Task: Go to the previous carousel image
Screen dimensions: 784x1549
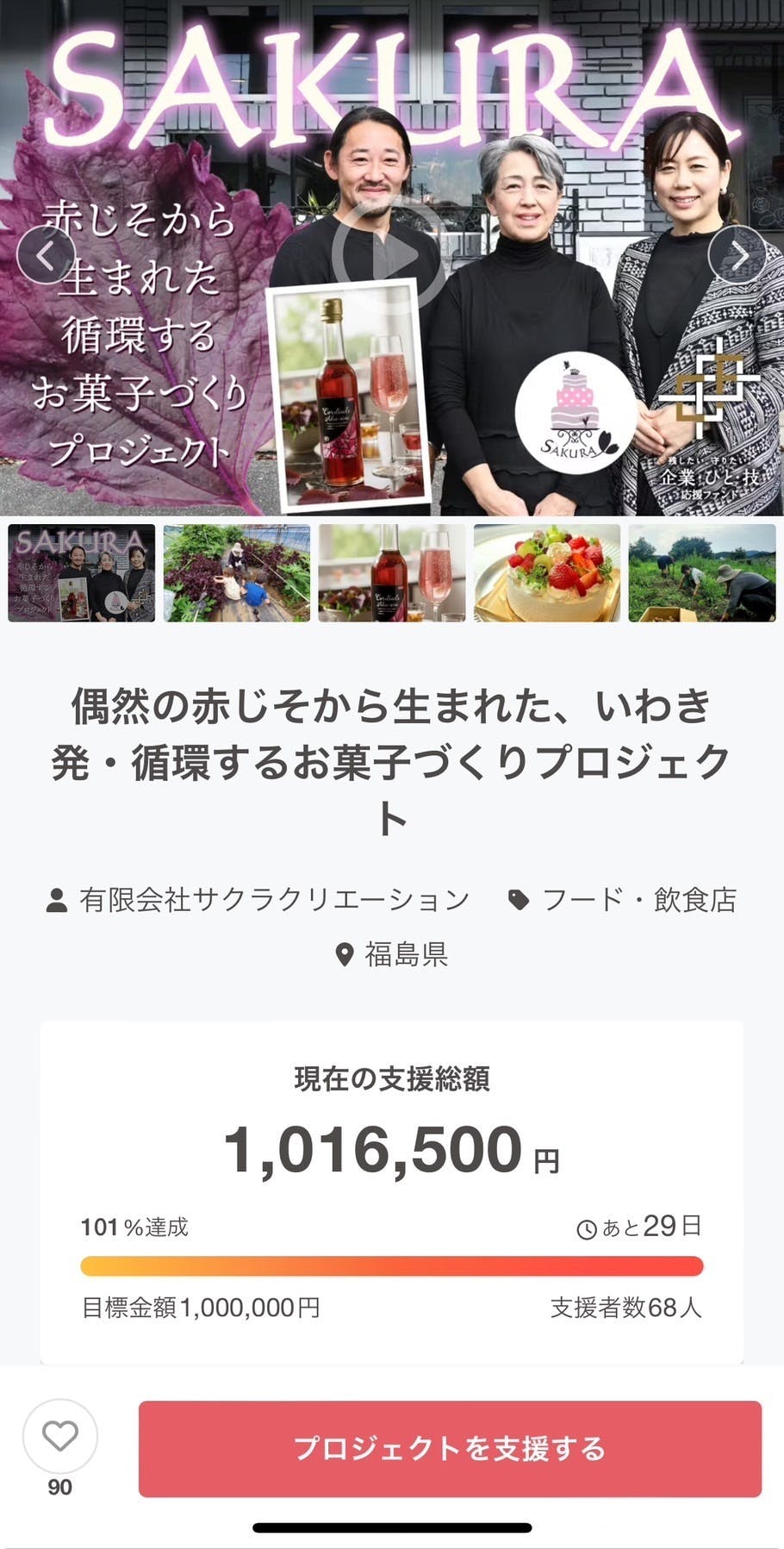Action: pyautogui.click(x=46, y=255)
